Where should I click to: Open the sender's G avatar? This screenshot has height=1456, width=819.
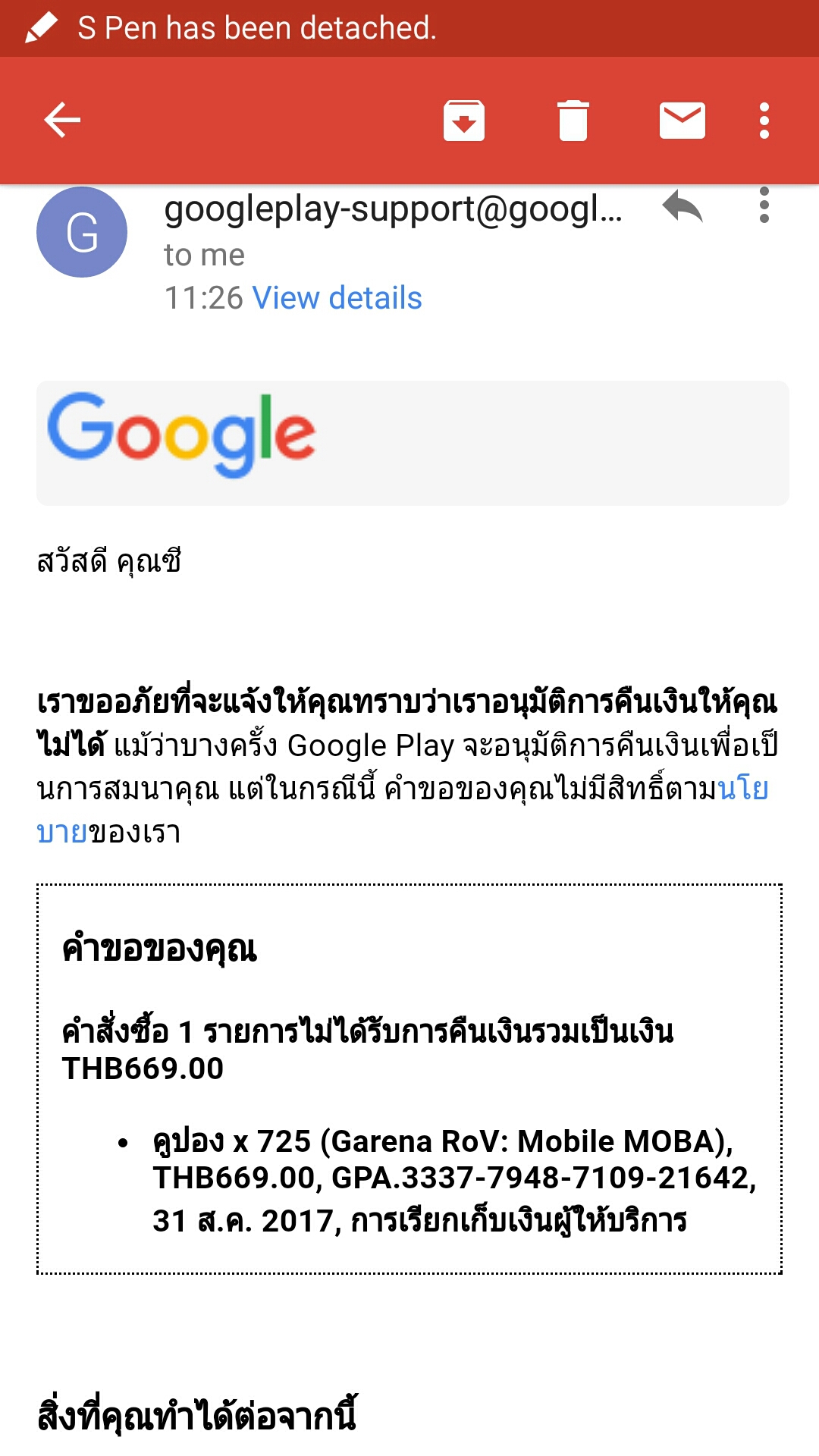82,232
